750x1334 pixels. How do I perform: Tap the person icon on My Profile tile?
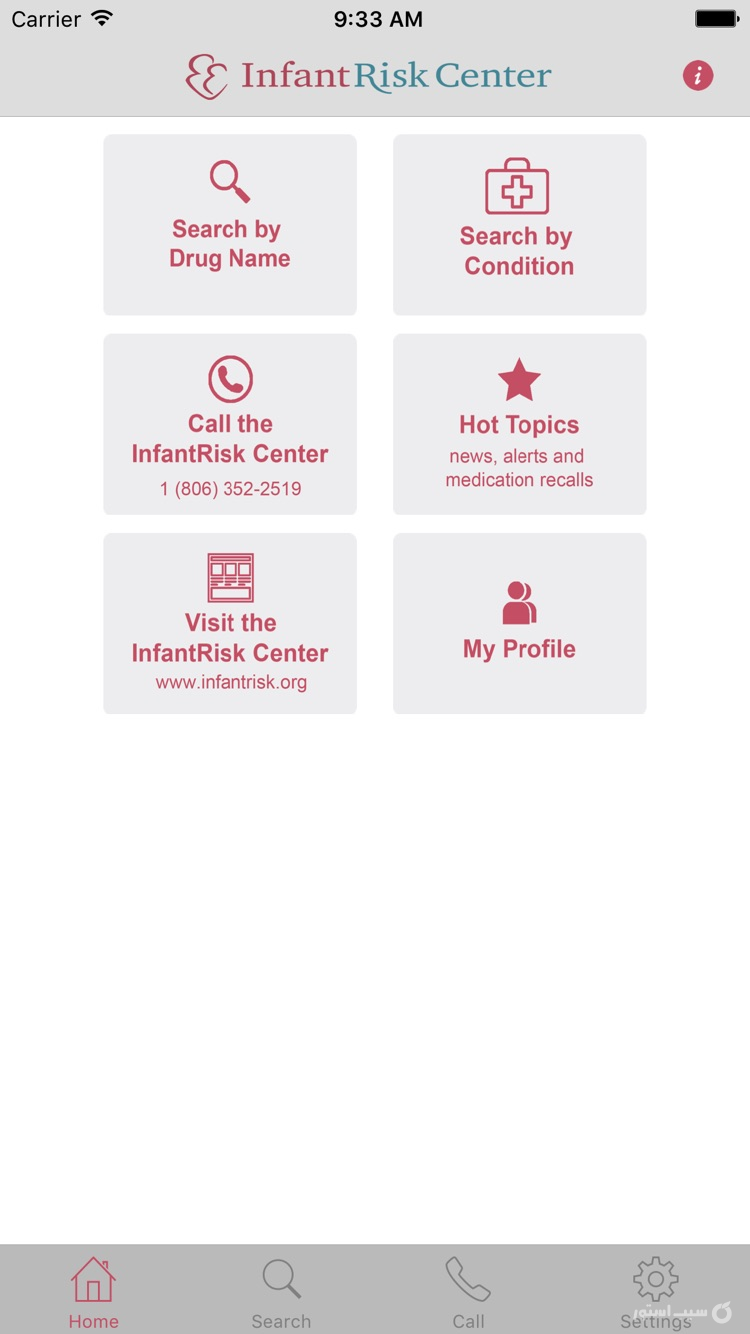click(518, 599)
